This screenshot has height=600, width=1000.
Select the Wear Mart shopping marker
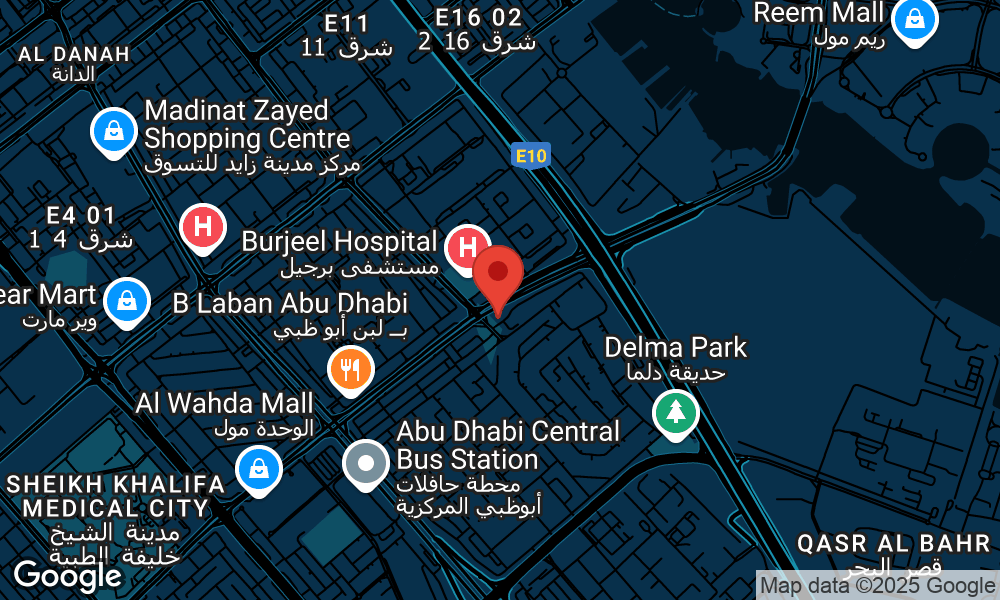127,299
